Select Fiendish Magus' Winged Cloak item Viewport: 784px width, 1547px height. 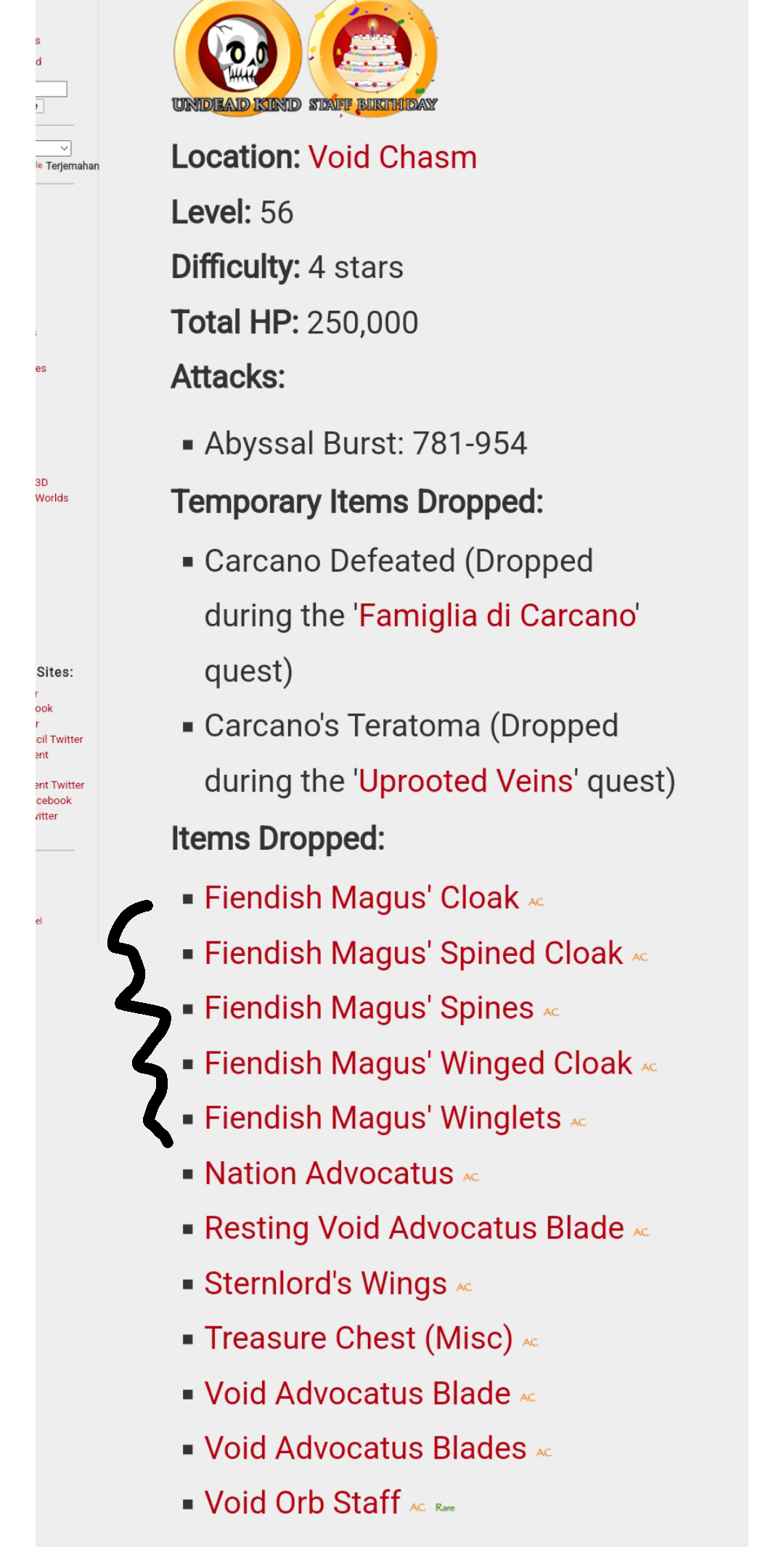point(417,1063)
